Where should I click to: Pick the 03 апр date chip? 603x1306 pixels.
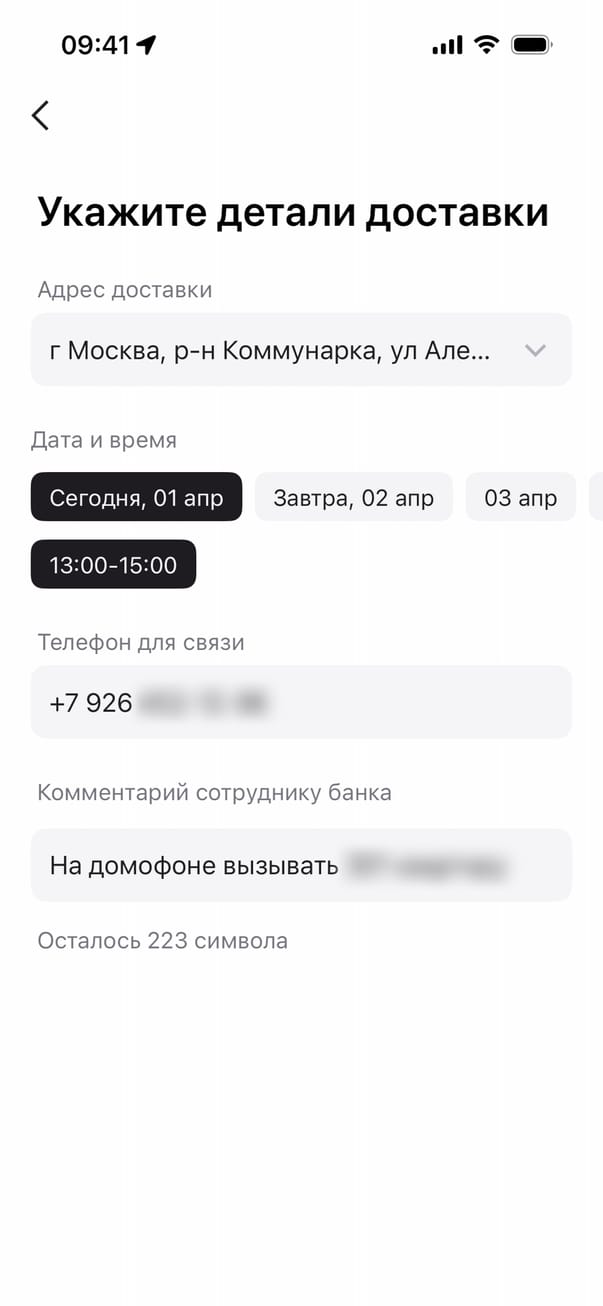click(x=520, y=497)
